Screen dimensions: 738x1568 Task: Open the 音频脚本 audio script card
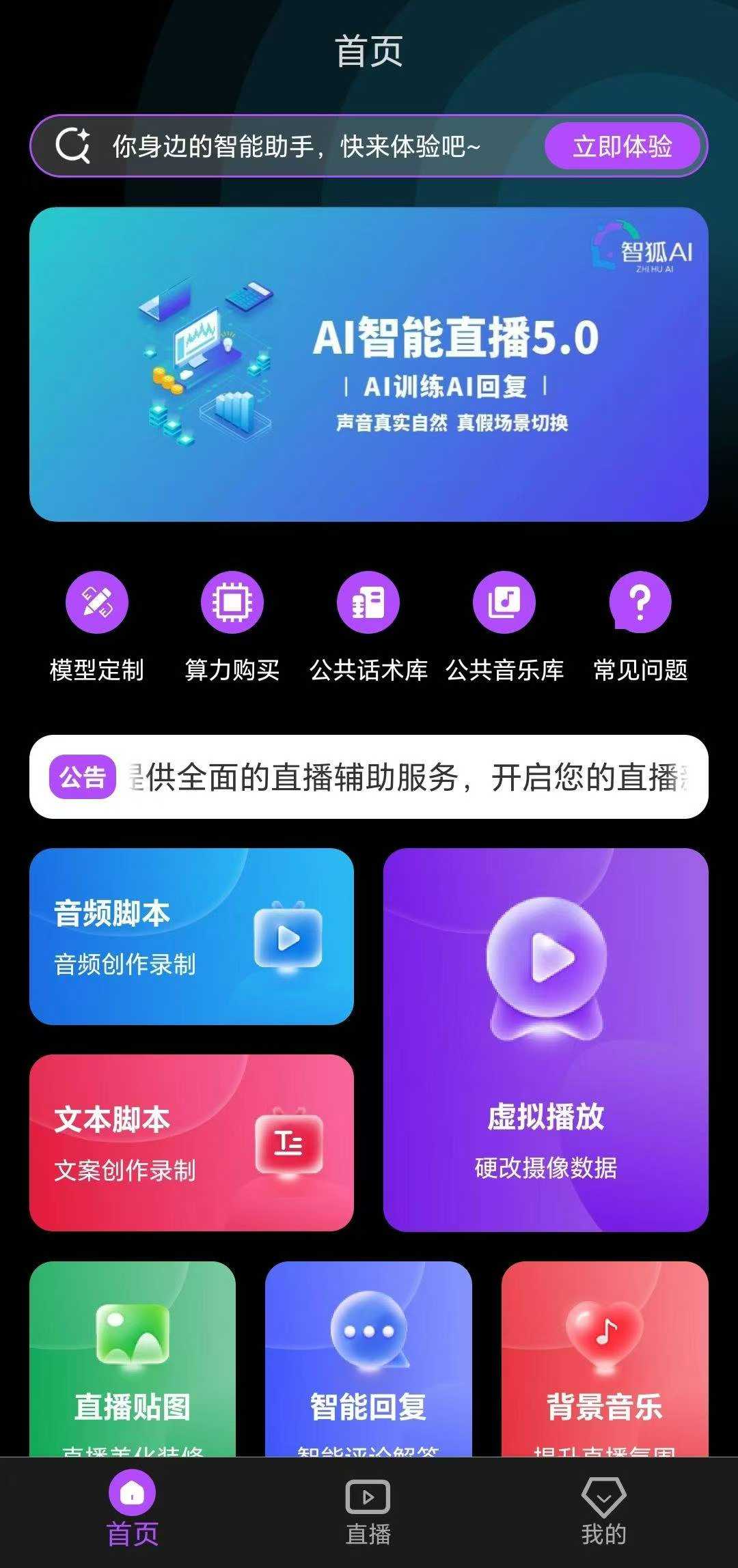pyautogui.click(x=193, y=936)
